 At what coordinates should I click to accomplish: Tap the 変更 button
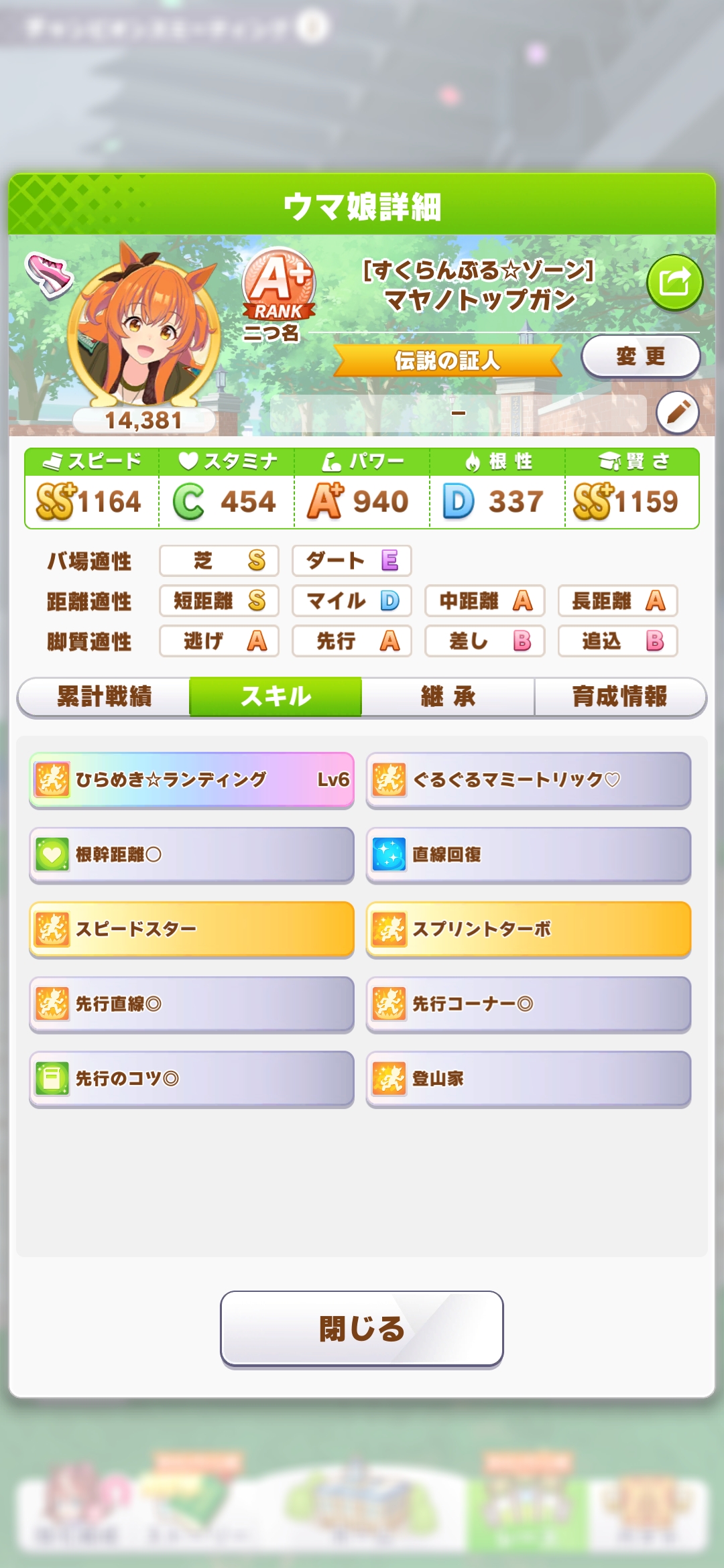640,356
